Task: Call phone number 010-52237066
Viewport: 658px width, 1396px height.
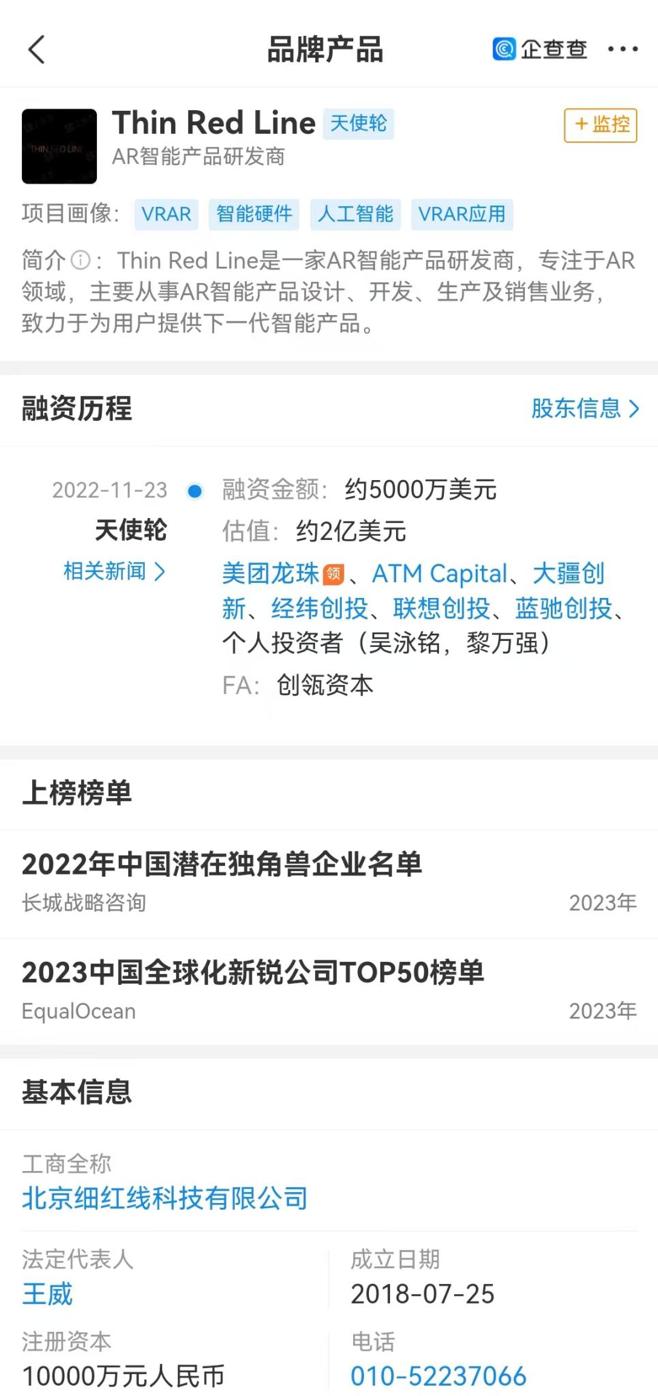Action: click(438, 1376)
